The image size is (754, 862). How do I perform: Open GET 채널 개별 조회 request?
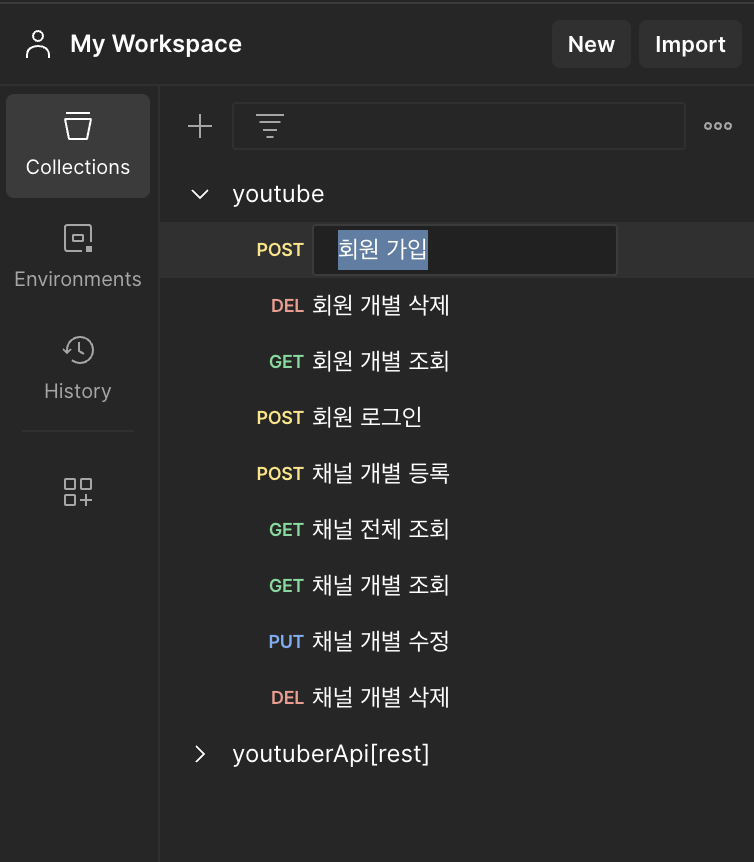point(380,585)
